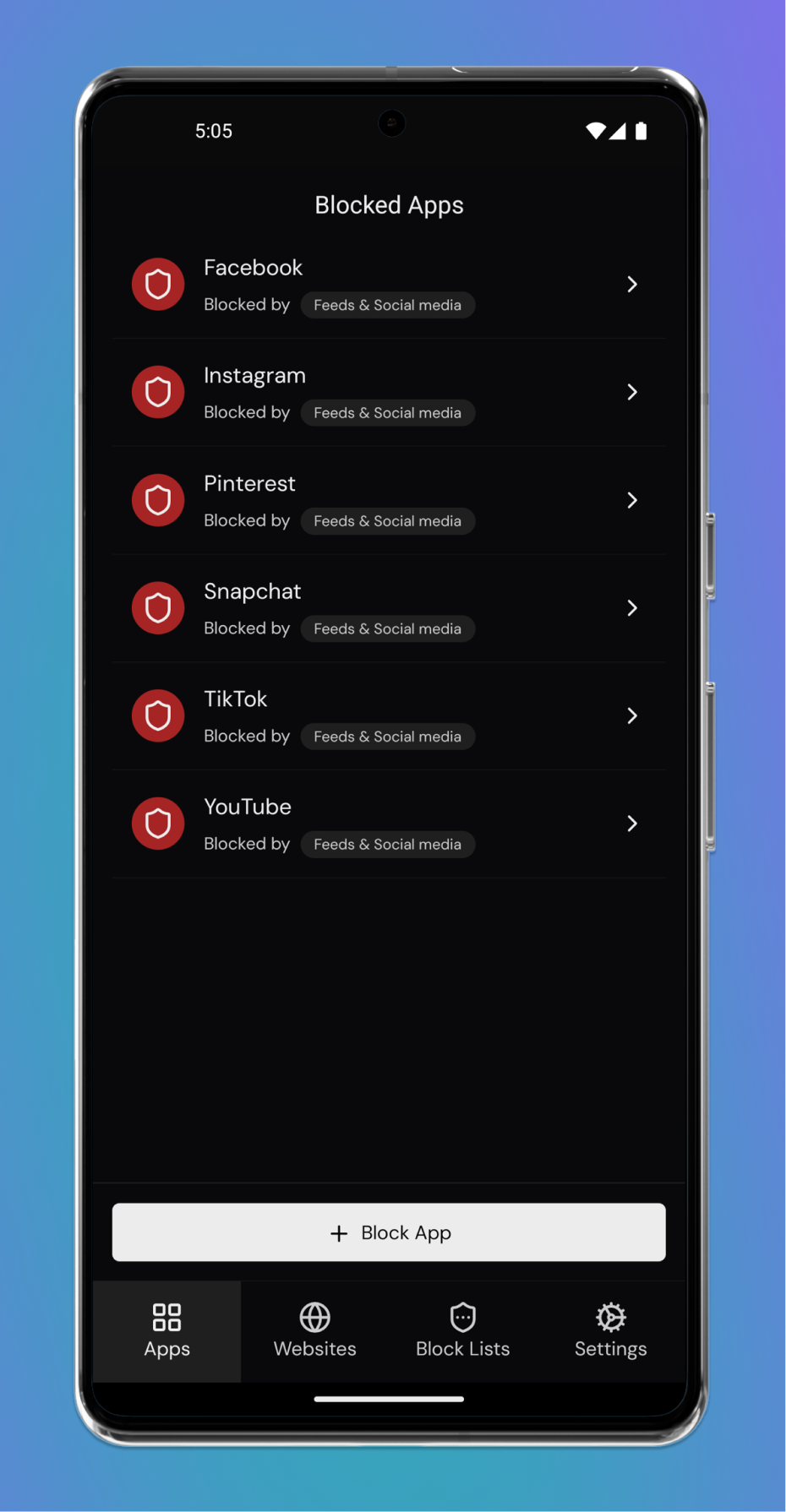Go to the Block Lists tab
Image resolution: width=786 pixels, height=1512 pixels.
(x=462, y=1331)
